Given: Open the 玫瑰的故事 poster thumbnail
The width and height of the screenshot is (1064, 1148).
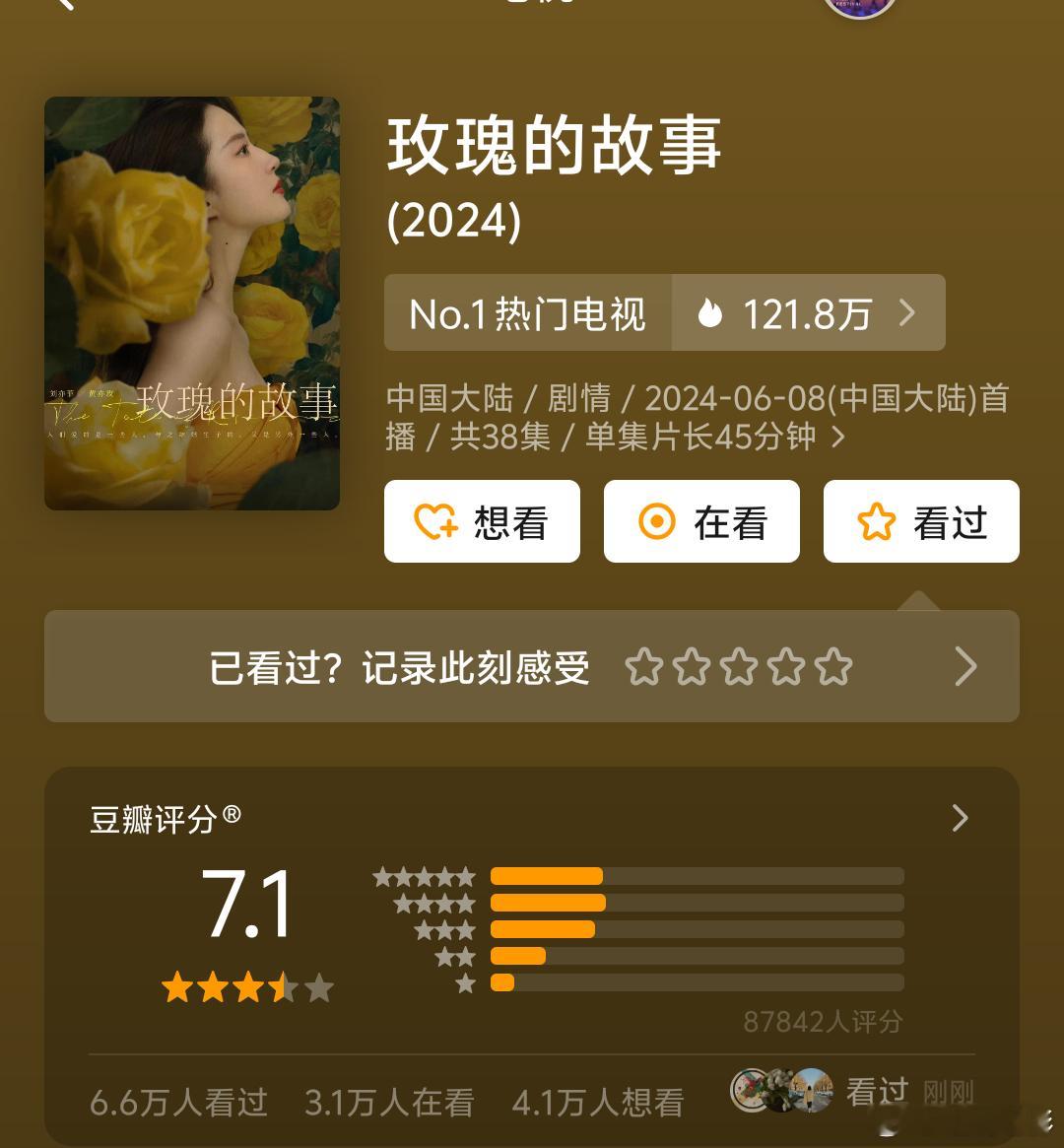Looking at the screenshot, I should [x=192, y=302].
